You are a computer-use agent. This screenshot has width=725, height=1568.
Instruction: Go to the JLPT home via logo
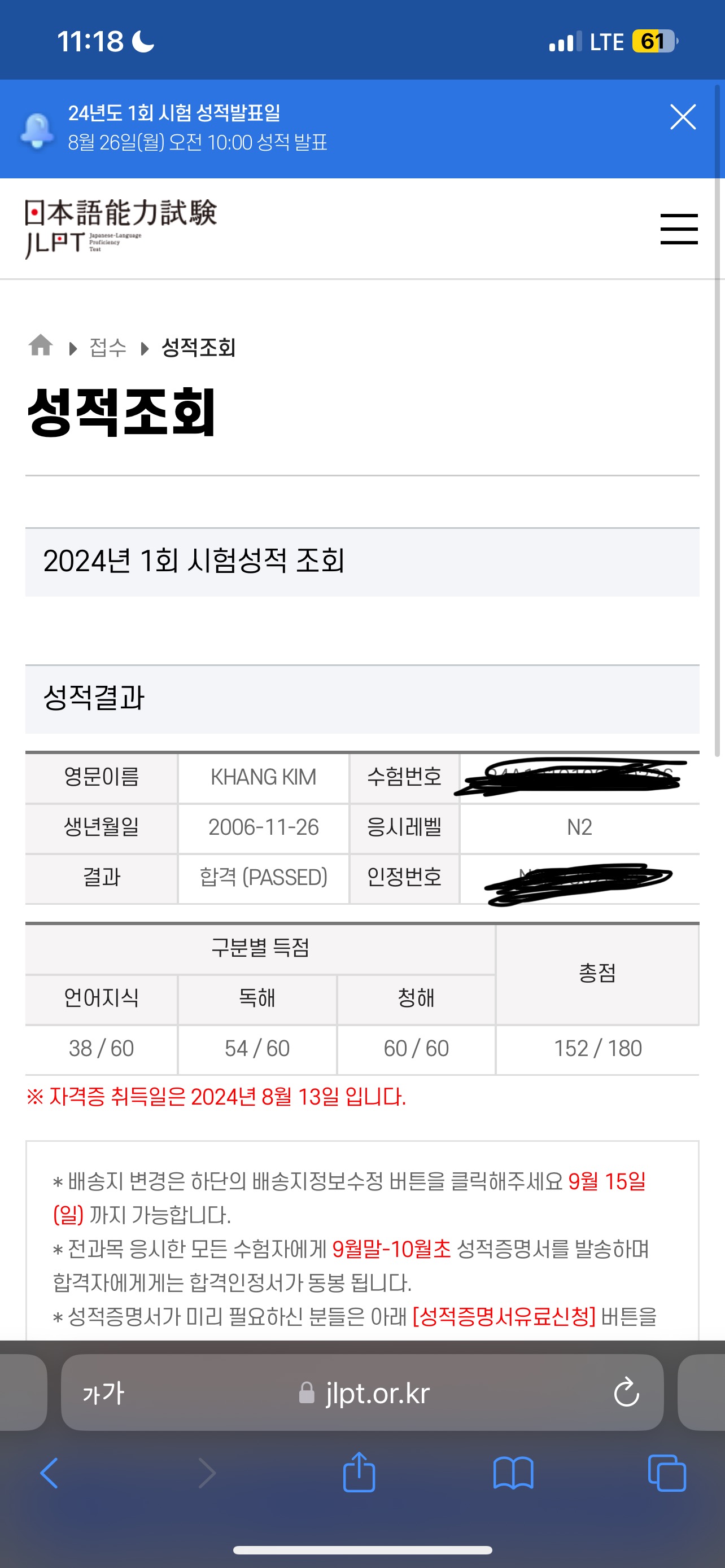120,227
